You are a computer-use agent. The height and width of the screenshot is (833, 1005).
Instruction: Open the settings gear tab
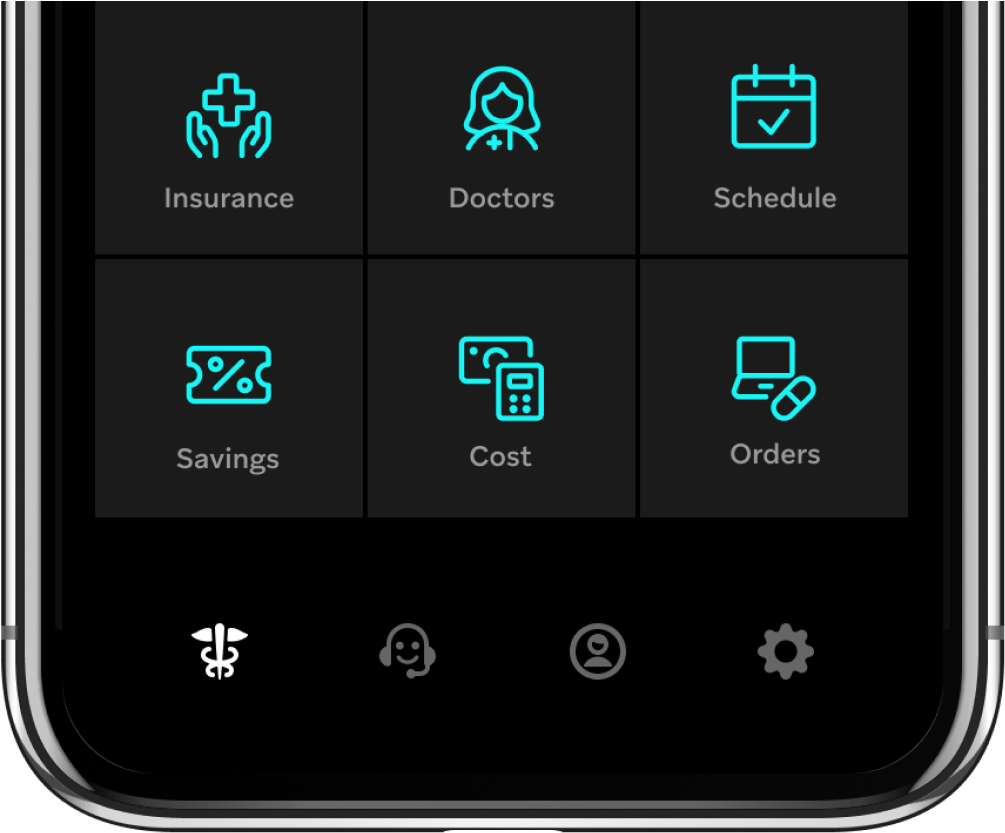[786, 651]
